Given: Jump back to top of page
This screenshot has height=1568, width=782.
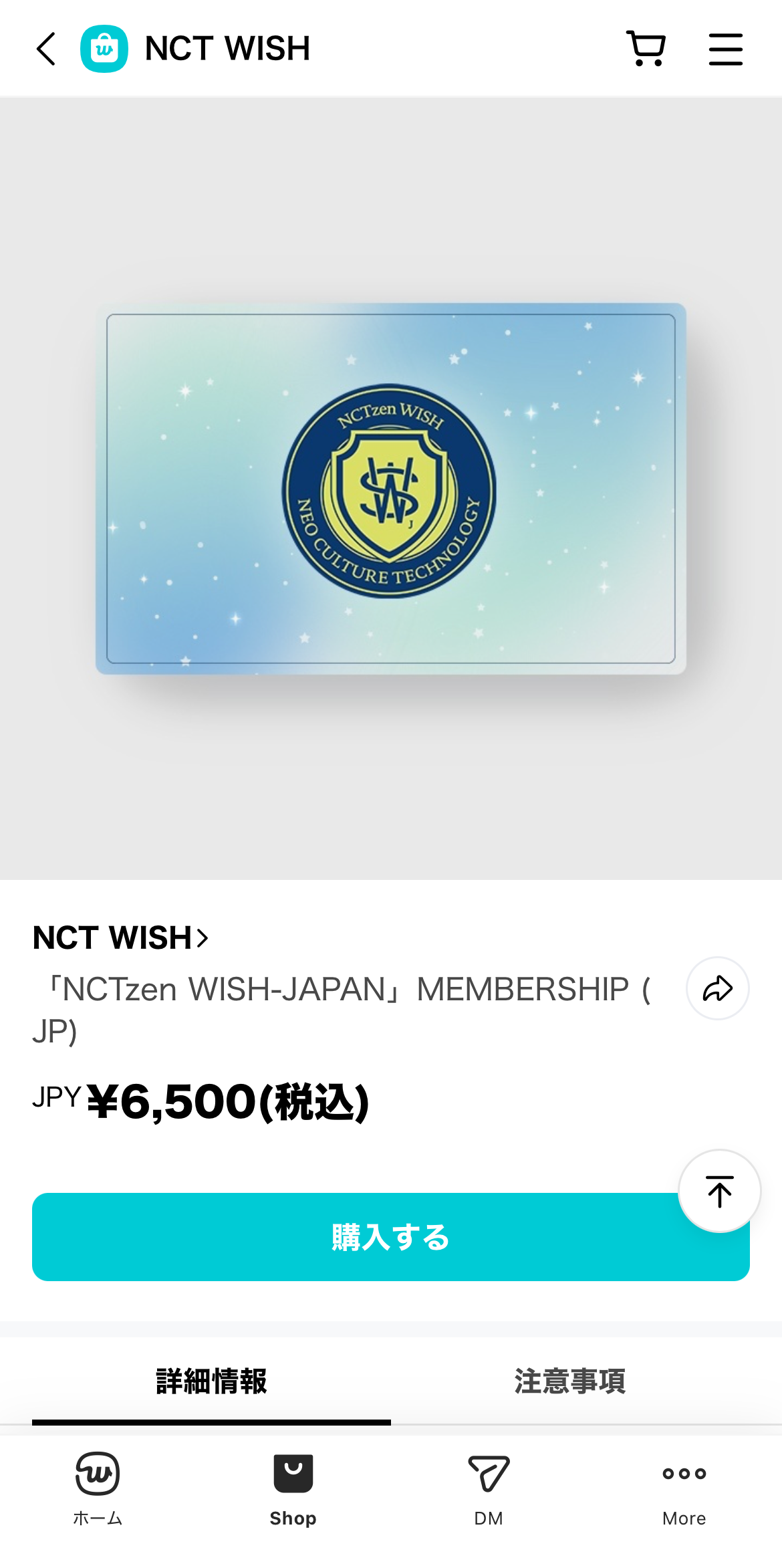Looking at the screenshot, I should (719, 1191).
